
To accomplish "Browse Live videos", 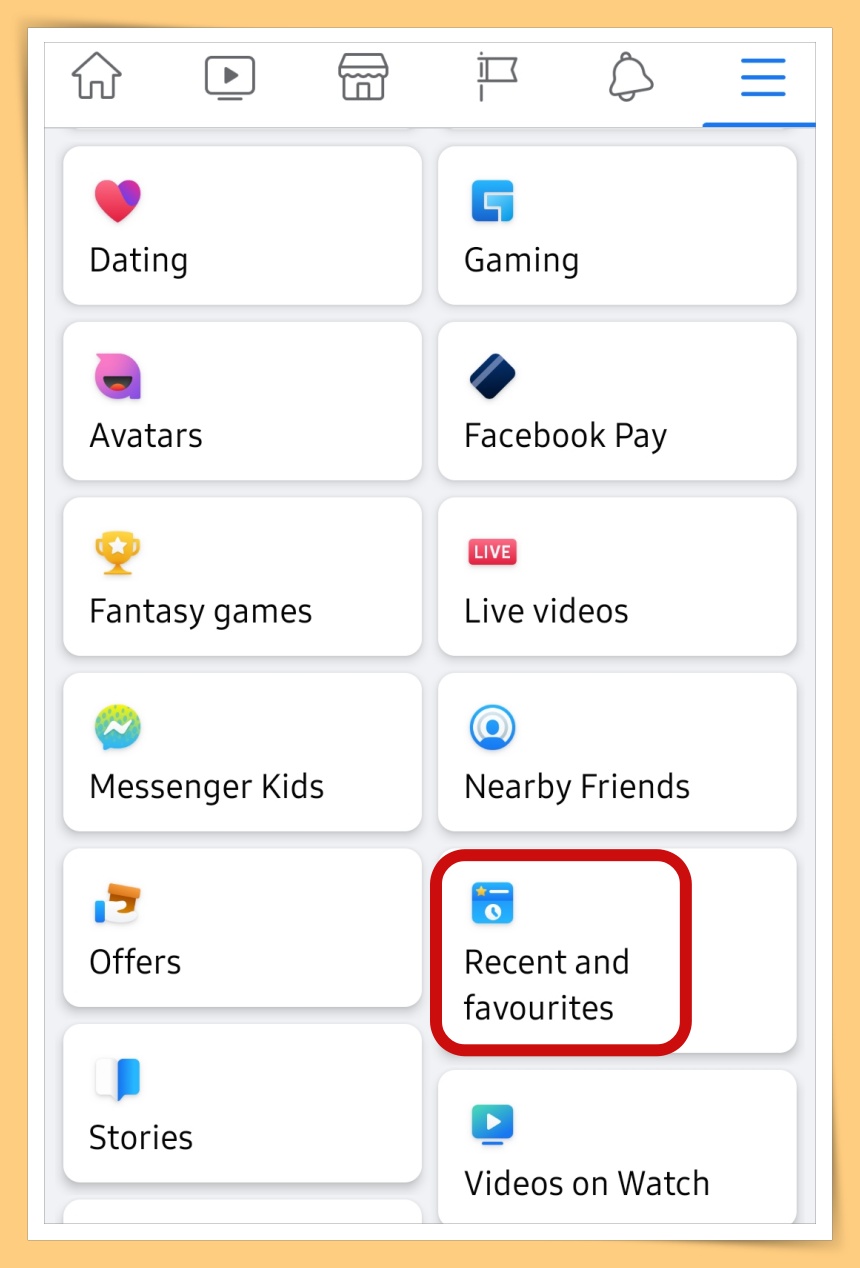I will click(617, 577).
